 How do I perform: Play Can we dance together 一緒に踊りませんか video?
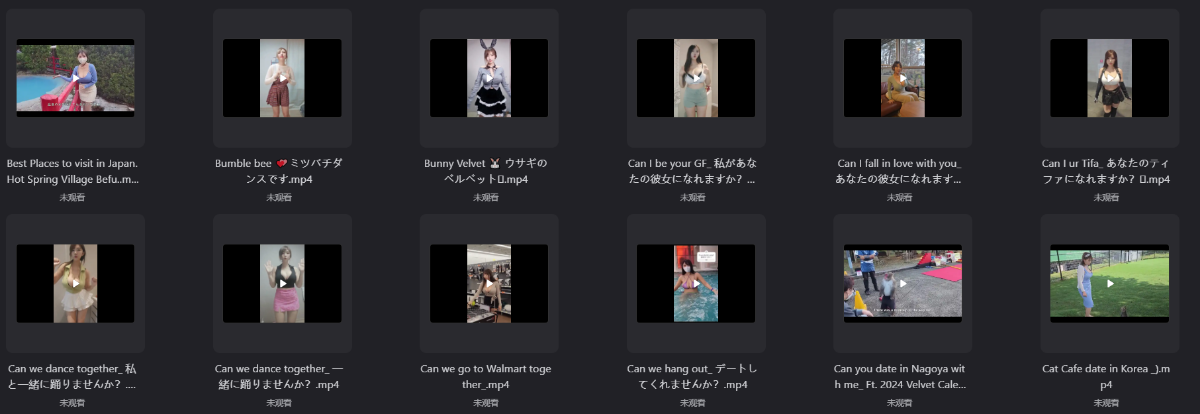point(282,283)
